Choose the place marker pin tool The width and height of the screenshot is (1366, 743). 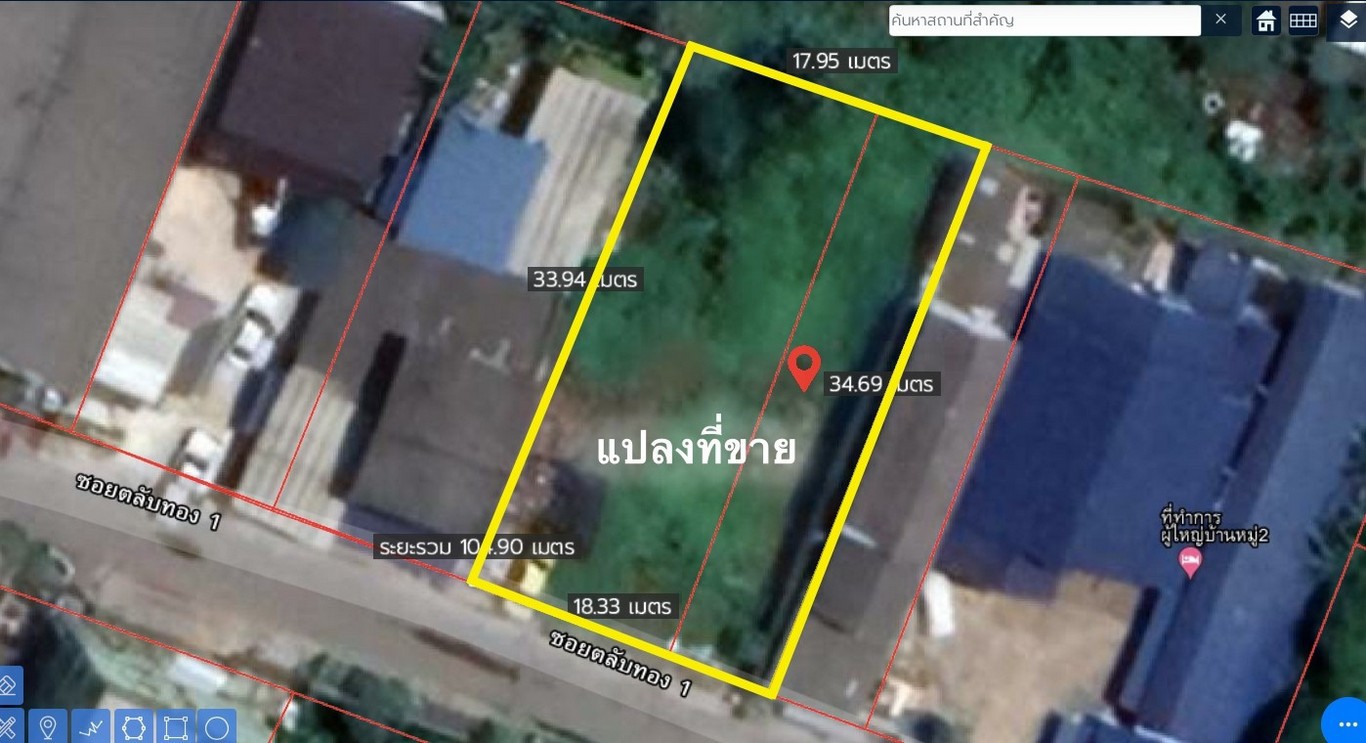pyautogui.click(x=47, y=727)
